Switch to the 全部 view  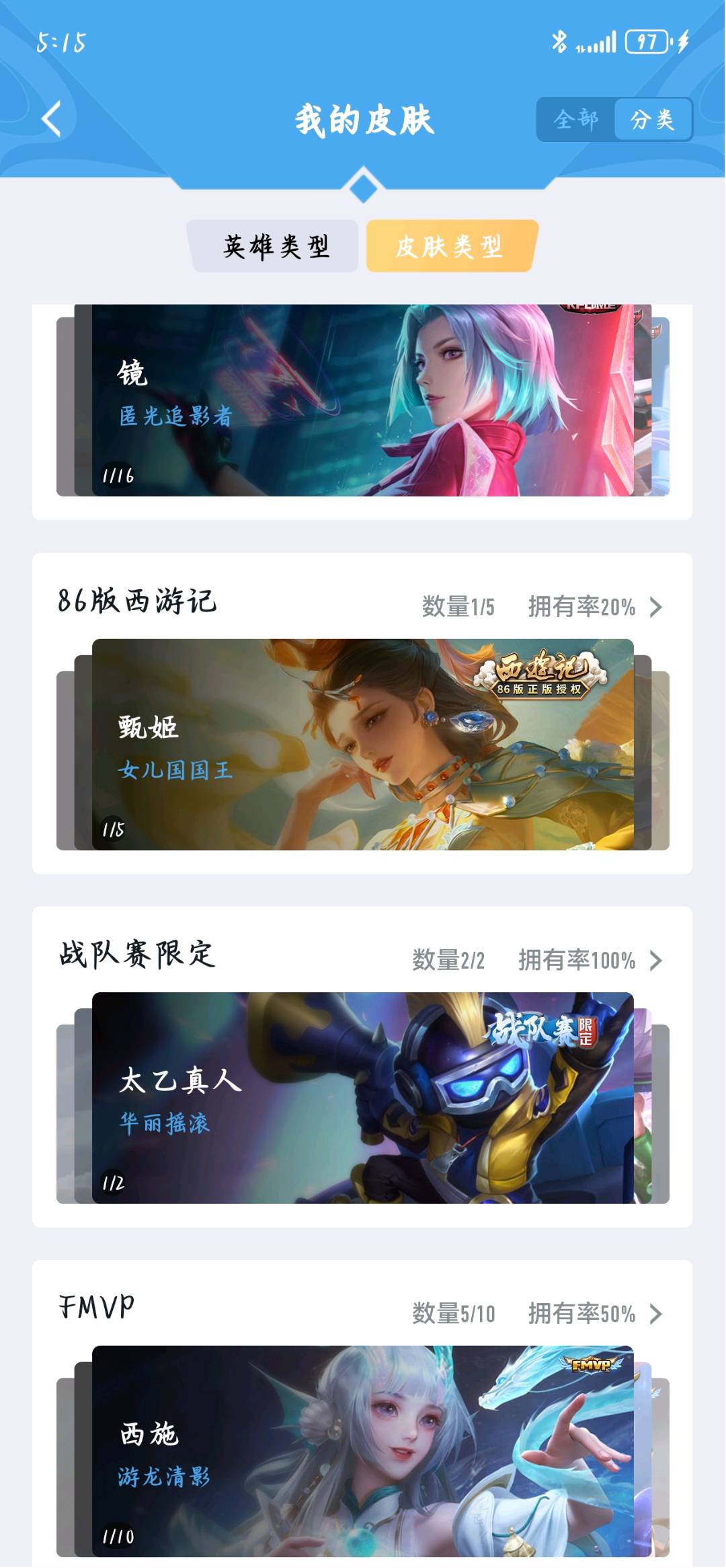click(x=575, y=120)
